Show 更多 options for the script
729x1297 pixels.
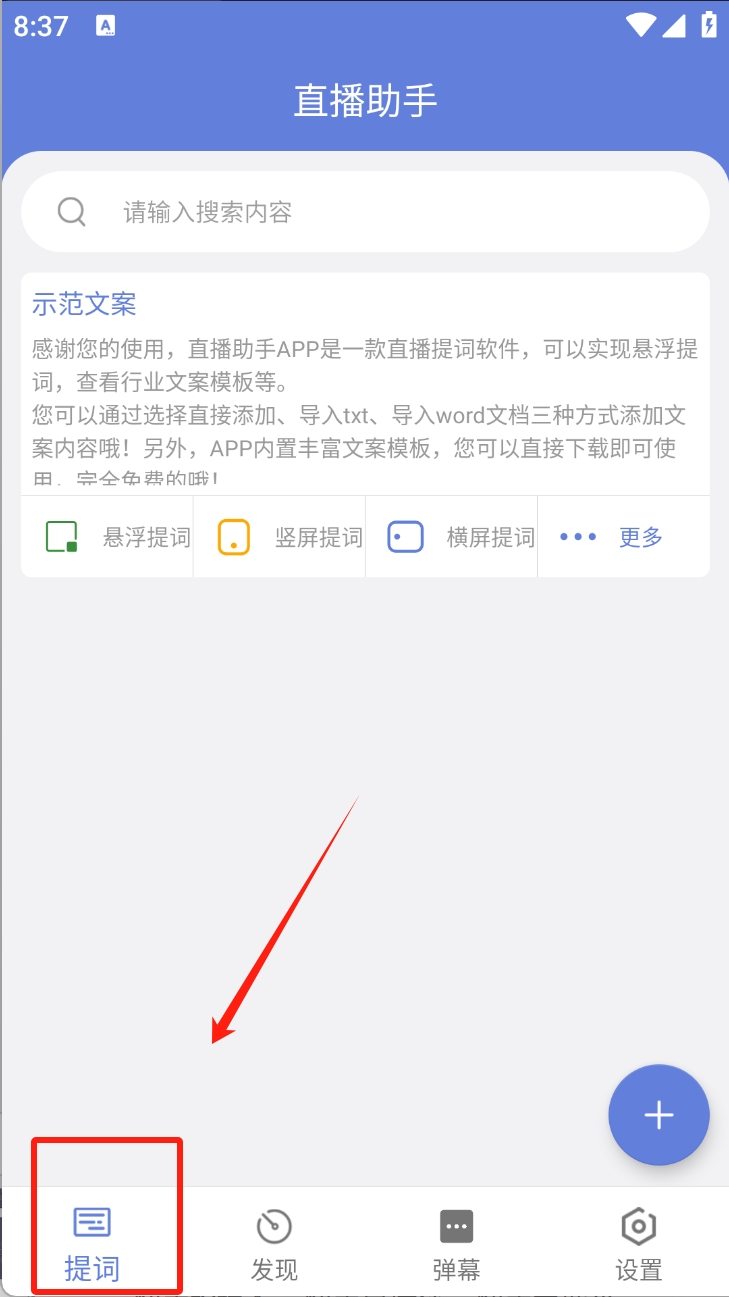pyautogui.click(x=622, y=537)
